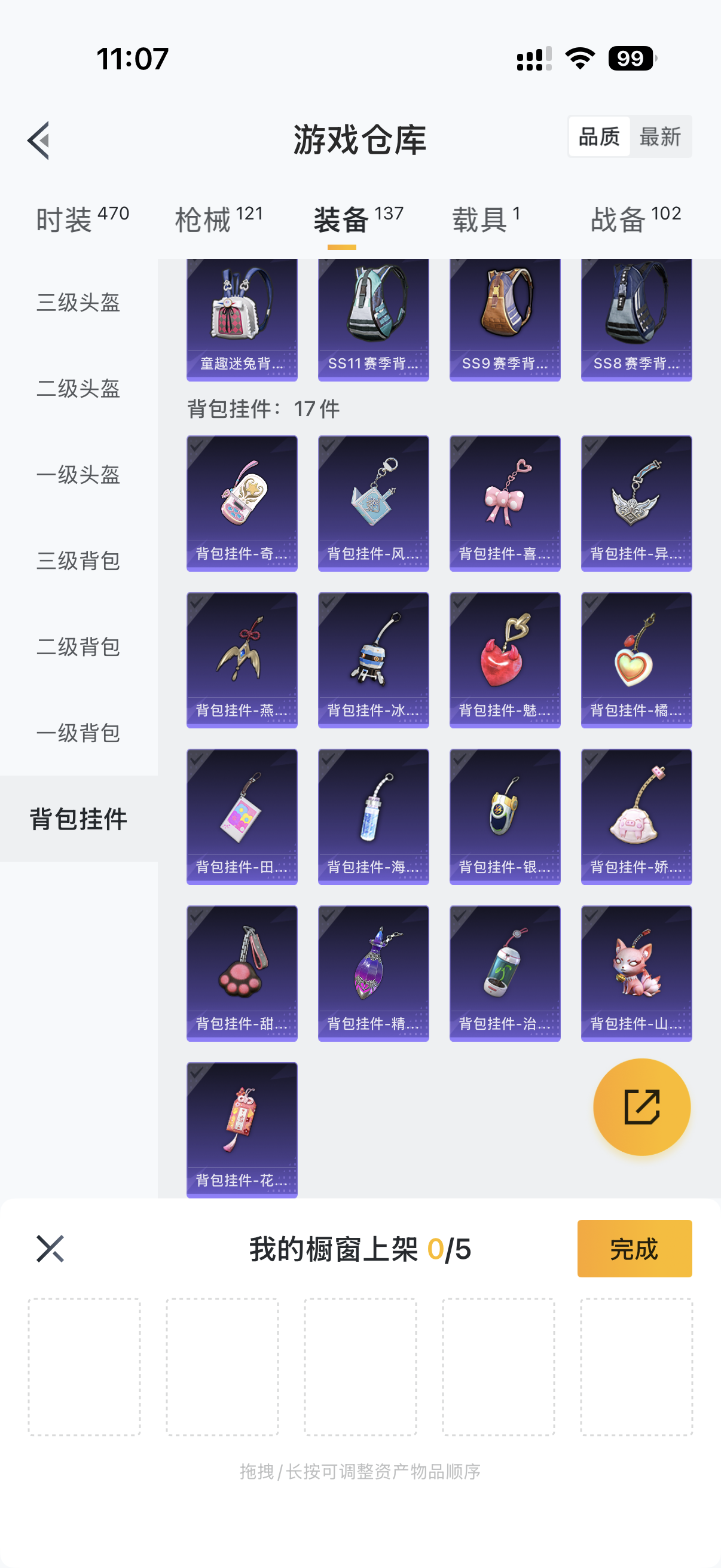Select the 背包挂件-魅 heart charm
721x1568 pixels.
click(505, 659)
